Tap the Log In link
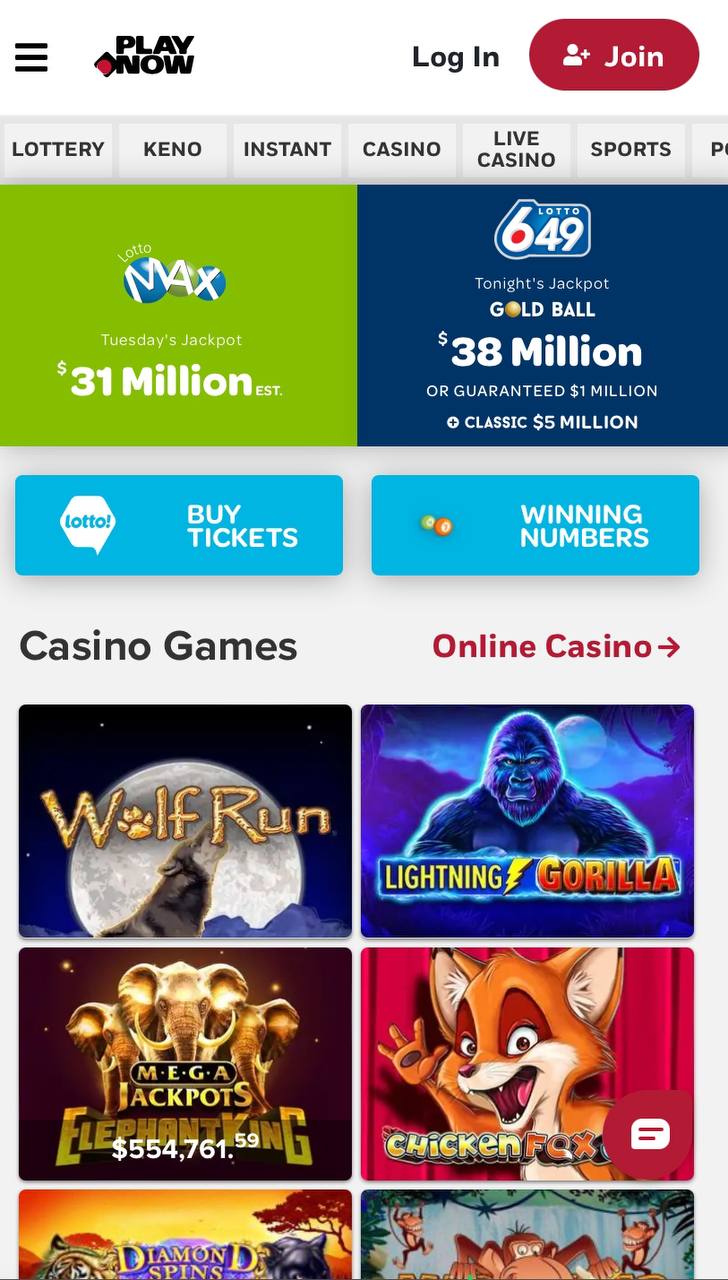The width and height of the screenshot is (728, 1280). coord(455,57)
